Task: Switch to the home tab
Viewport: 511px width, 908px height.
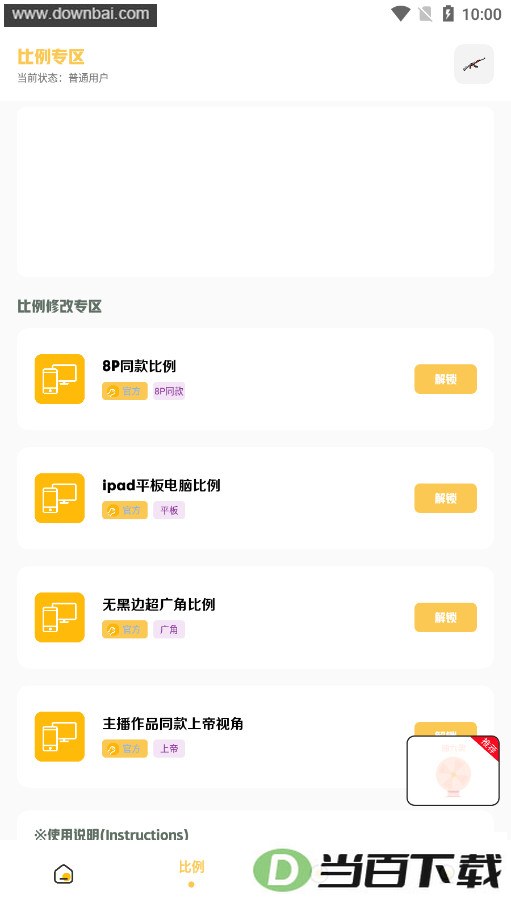Action: pos(64,874)
